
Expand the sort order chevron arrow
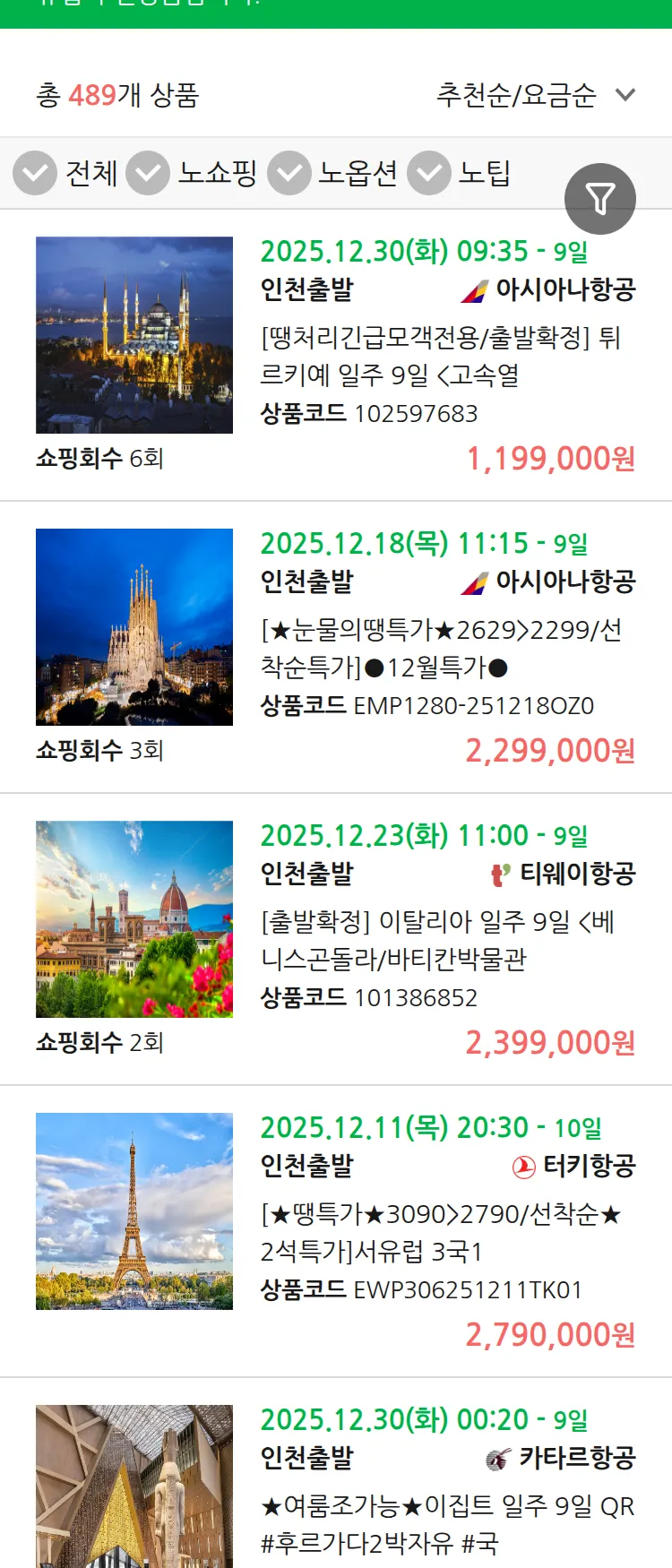[x=625, y=93]
